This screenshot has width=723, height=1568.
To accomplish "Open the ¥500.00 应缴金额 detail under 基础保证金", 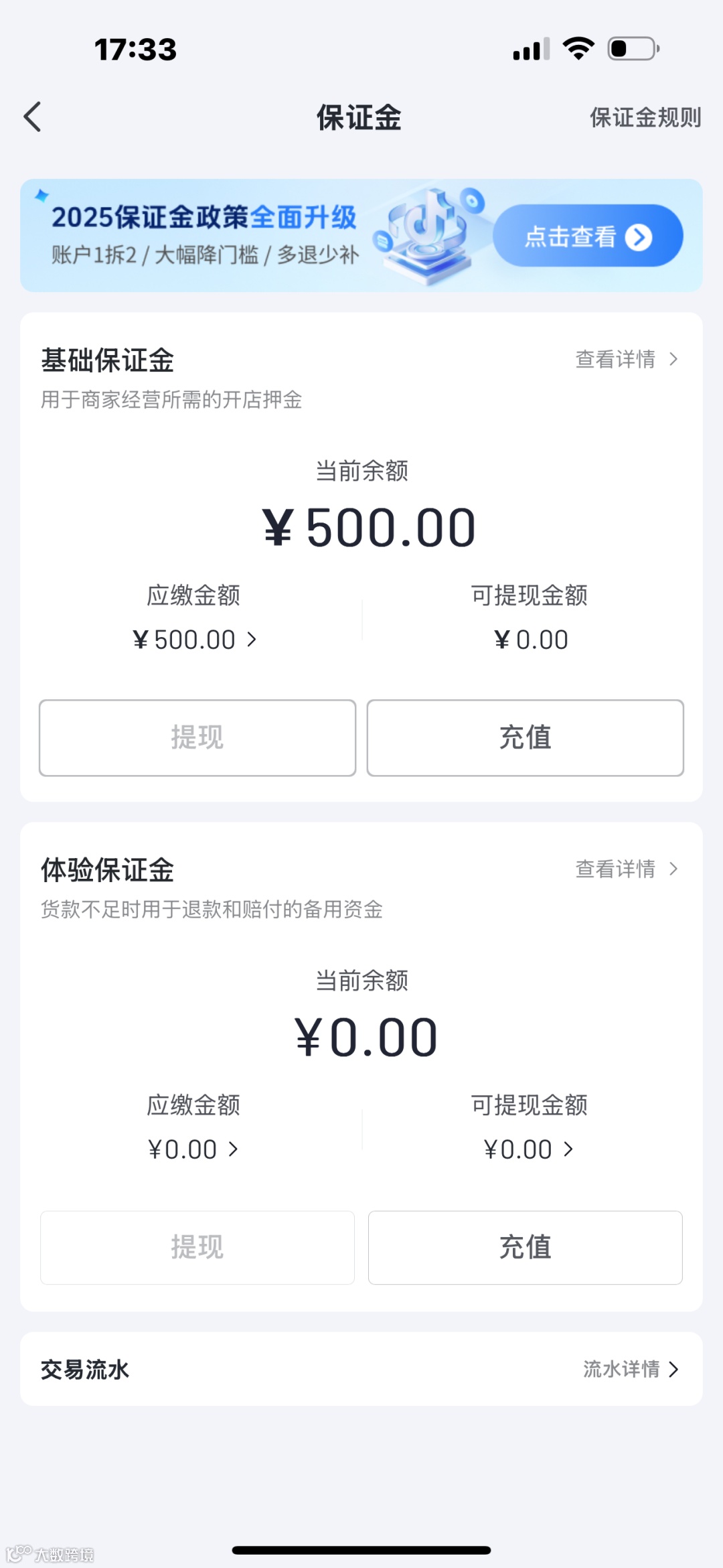I will coord(194,640).
